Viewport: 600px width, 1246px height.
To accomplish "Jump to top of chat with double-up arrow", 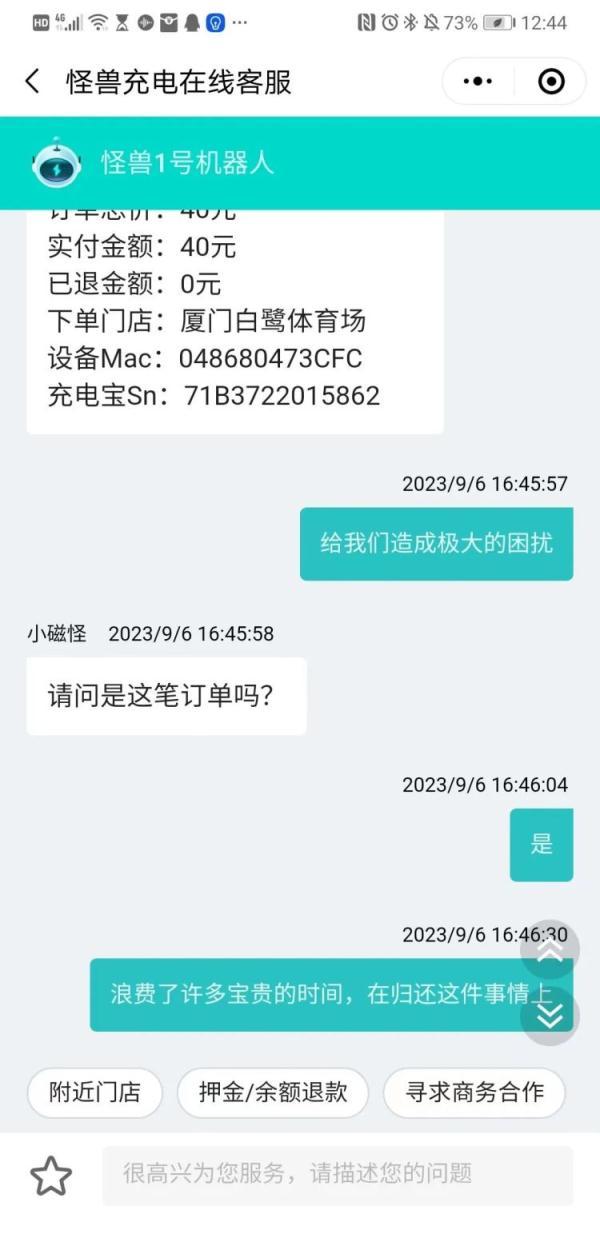I will [x=549, y=952].
